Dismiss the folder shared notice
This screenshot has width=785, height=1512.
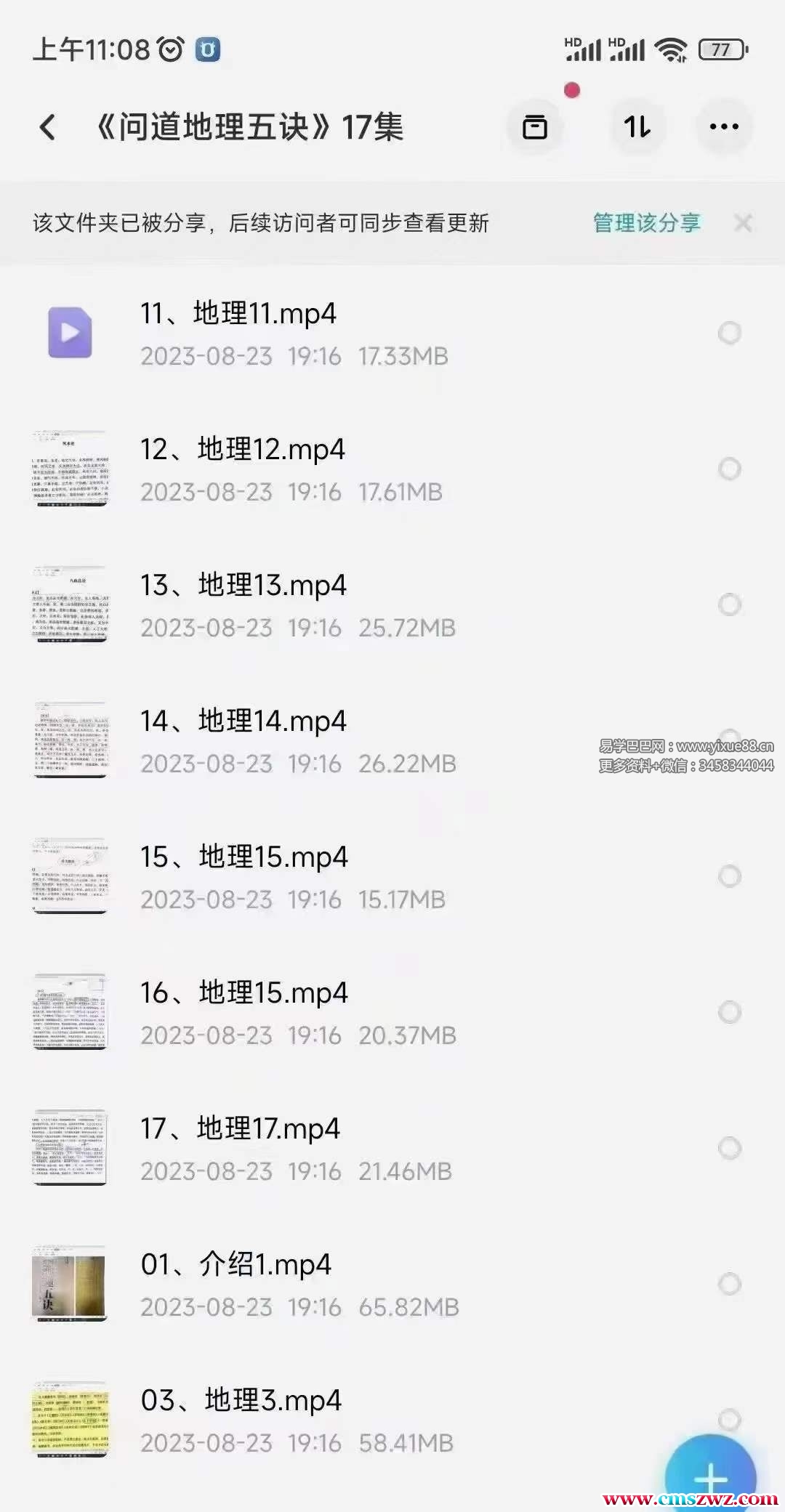pos(743,222)
